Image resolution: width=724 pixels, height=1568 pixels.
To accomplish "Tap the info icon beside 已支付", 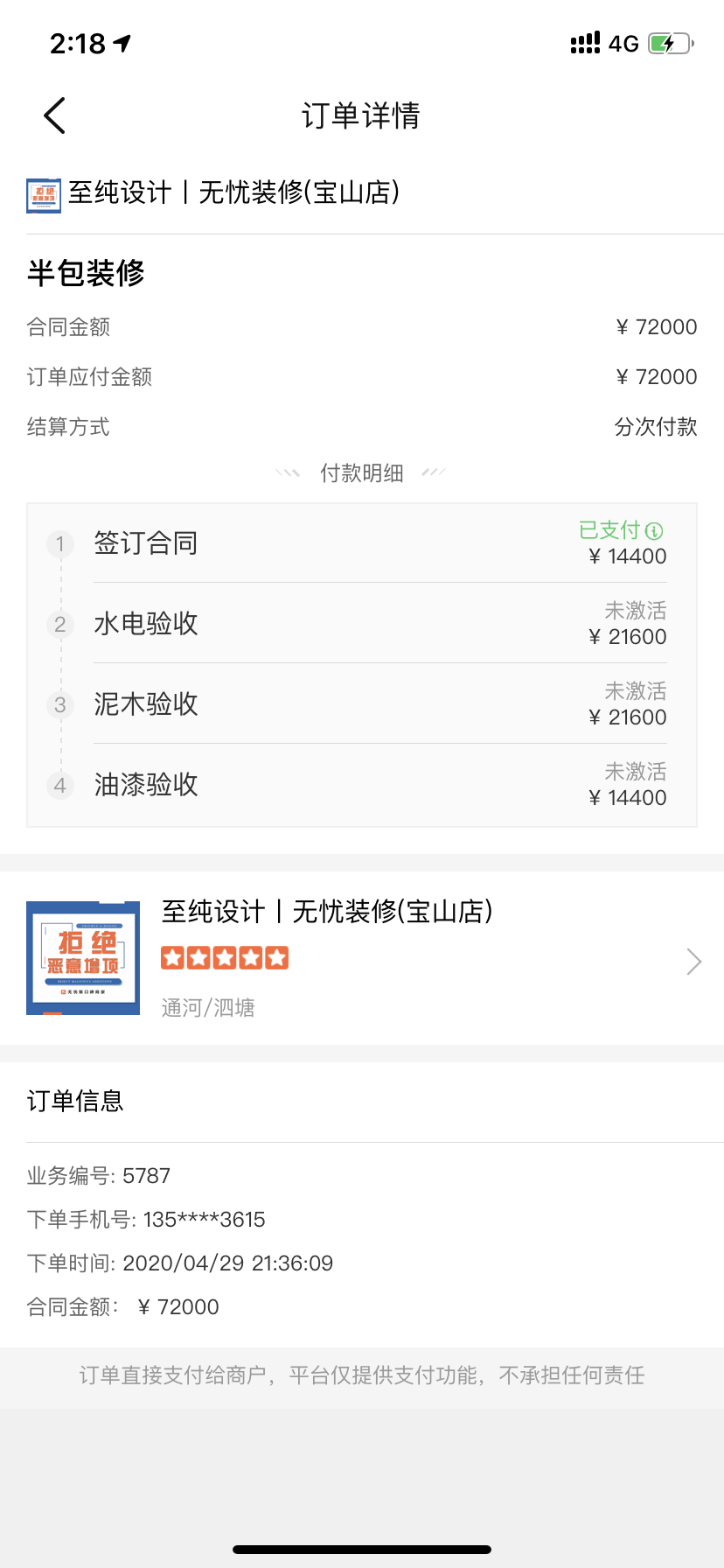I will point(654,531).
